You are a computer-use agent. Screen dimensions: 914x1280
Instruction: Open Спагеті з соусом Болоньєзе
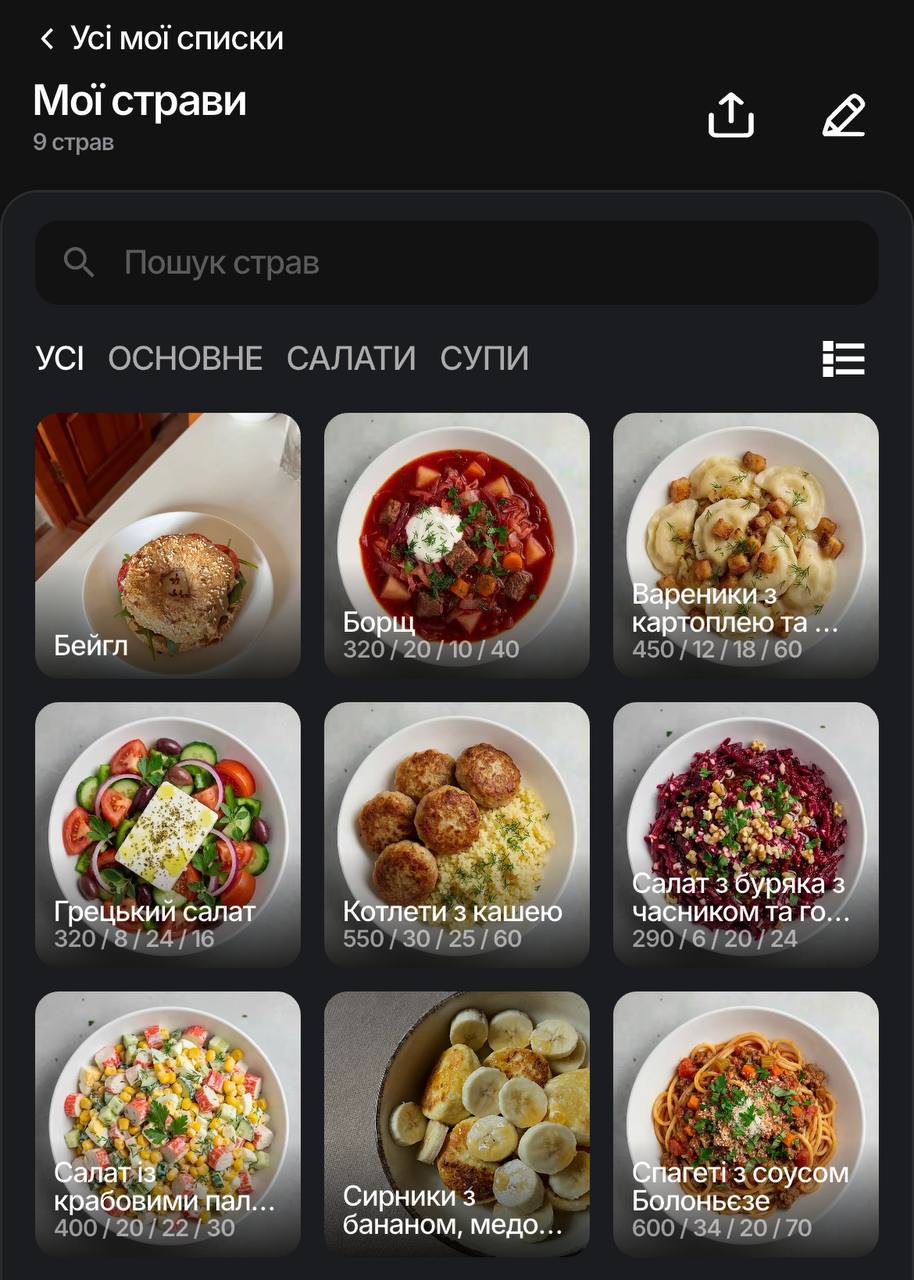tap(745, 1120)
